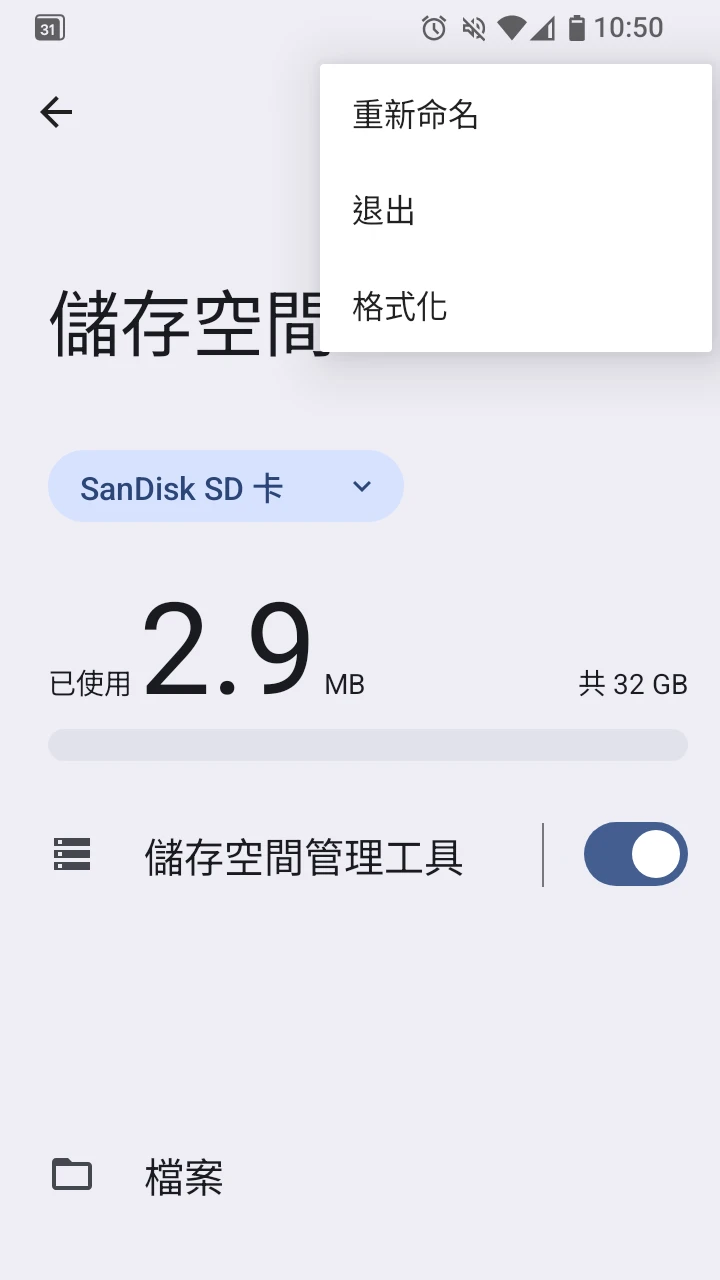Select 重新命名 from the menu
Viewport: 720px width, 1280px height.
[x=415, y=116]
